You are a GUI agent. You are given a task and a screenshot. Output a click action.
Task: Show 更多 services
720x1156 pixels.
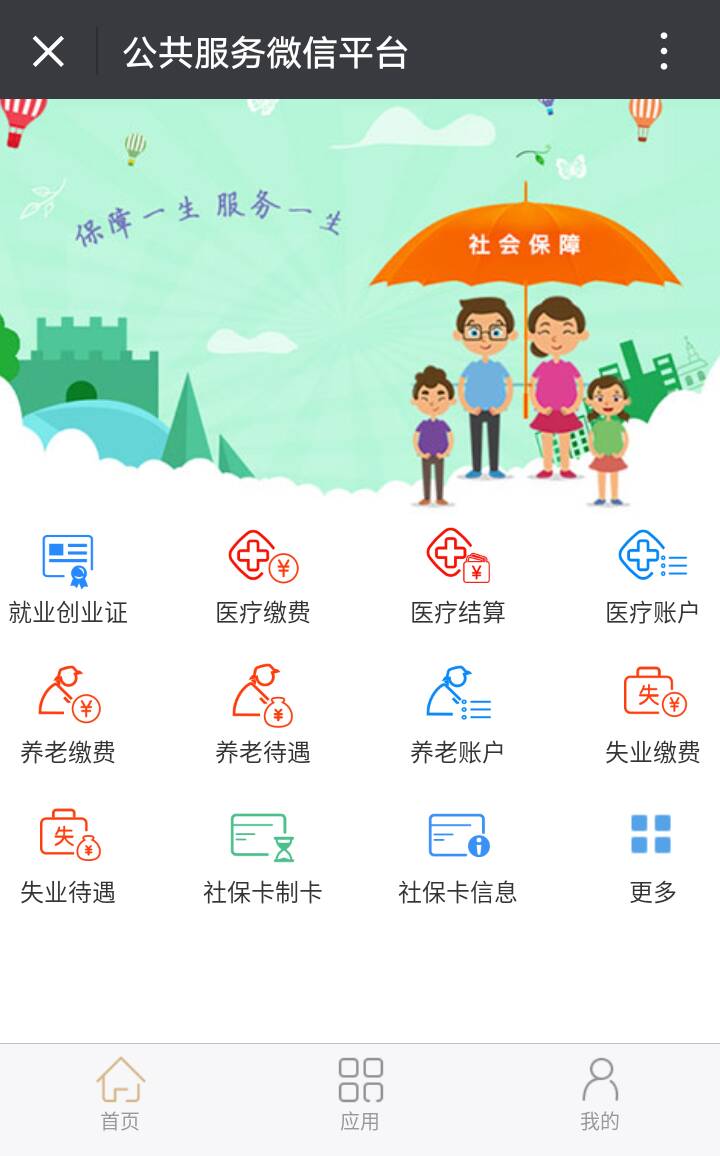[652, 852]
